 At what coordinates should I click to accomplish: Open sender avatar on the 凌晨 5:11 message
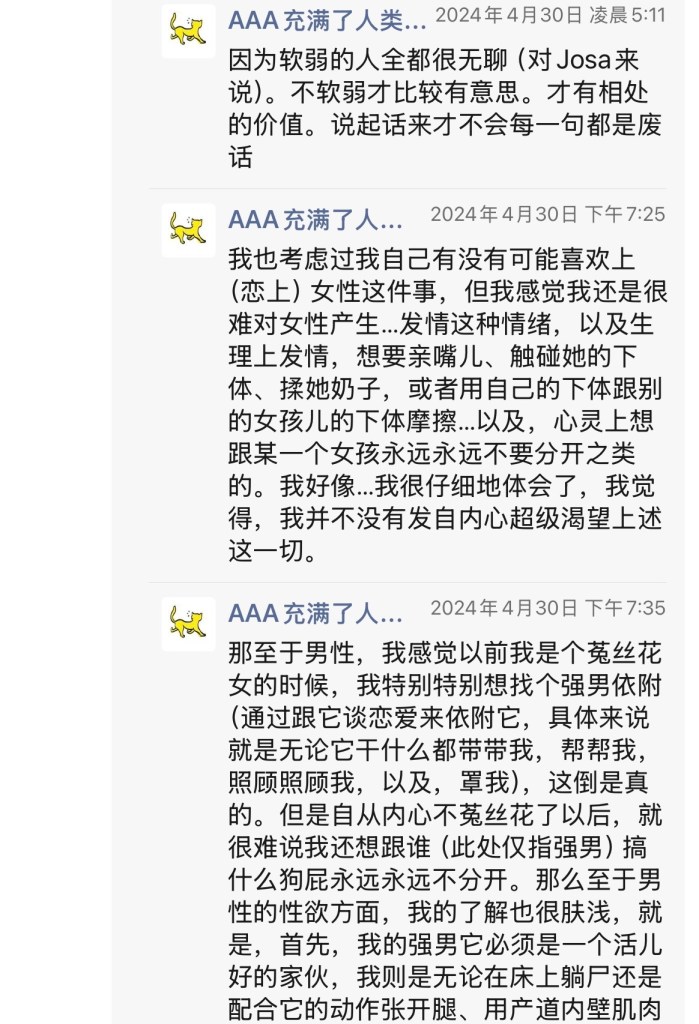(188, 30)
